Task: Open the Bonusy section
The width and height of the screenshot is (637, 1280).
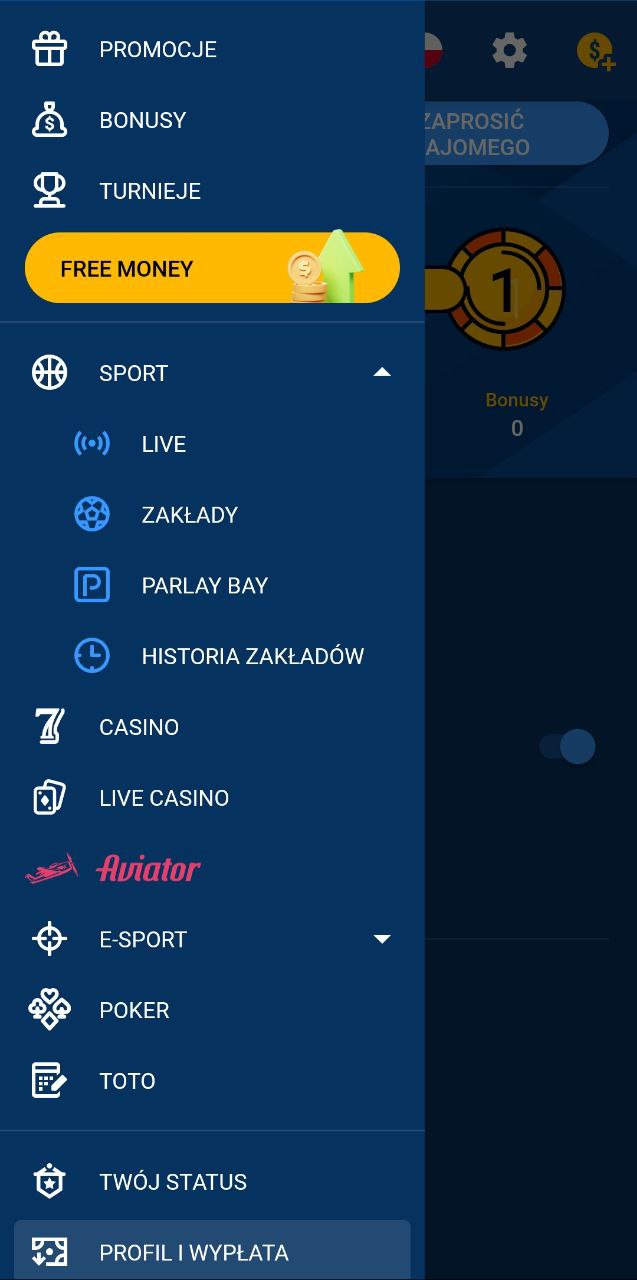Action: pos(142,120)
